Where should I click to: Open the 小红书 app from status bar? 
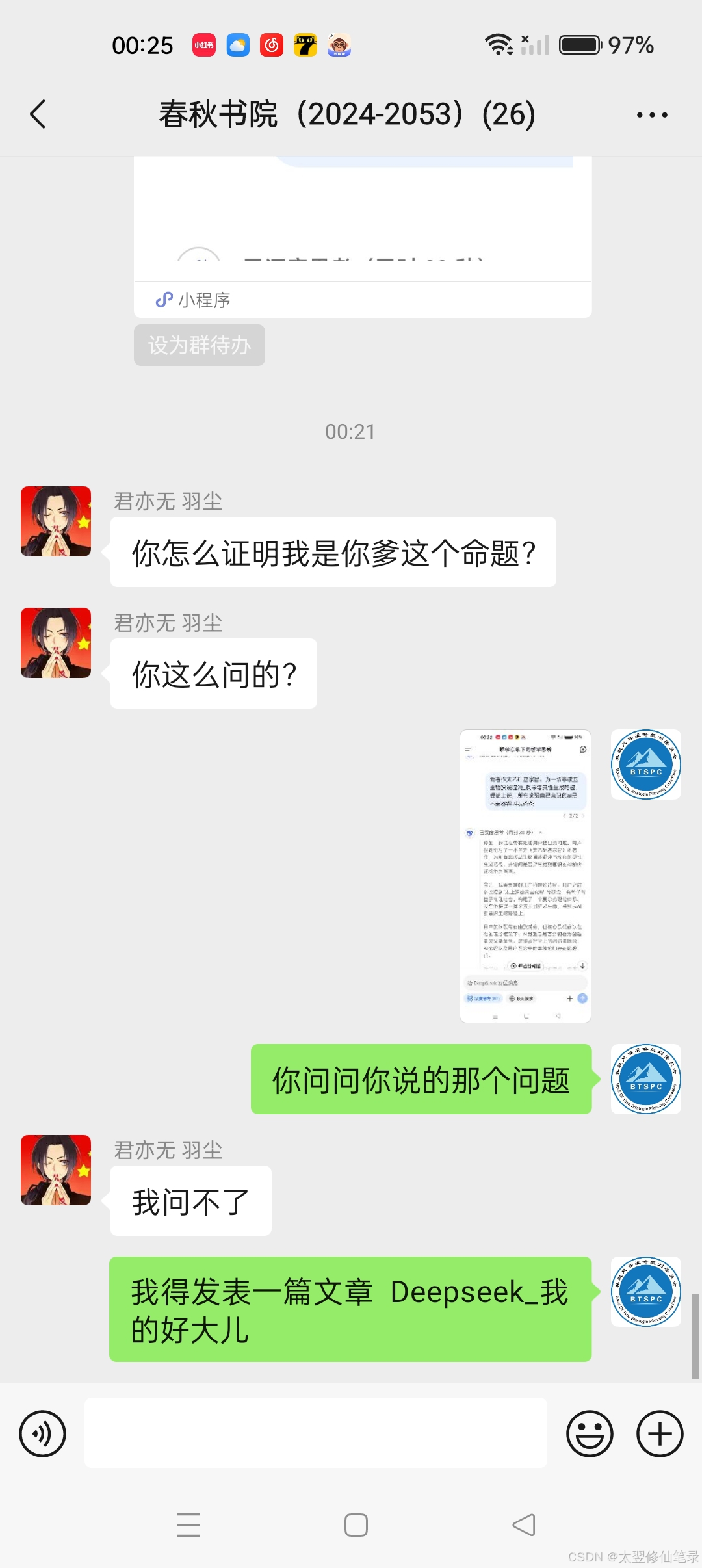(203, 44)
